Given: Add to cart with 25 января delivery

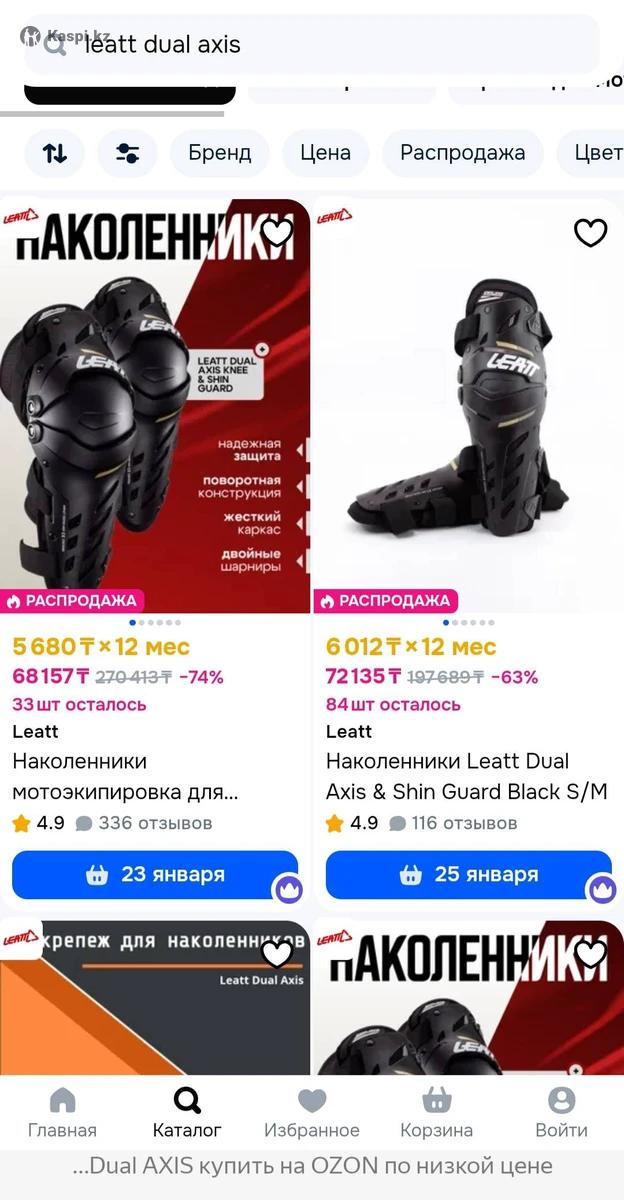Looking at the screenshot, I should pyautogui.click(x=468, y=875).
